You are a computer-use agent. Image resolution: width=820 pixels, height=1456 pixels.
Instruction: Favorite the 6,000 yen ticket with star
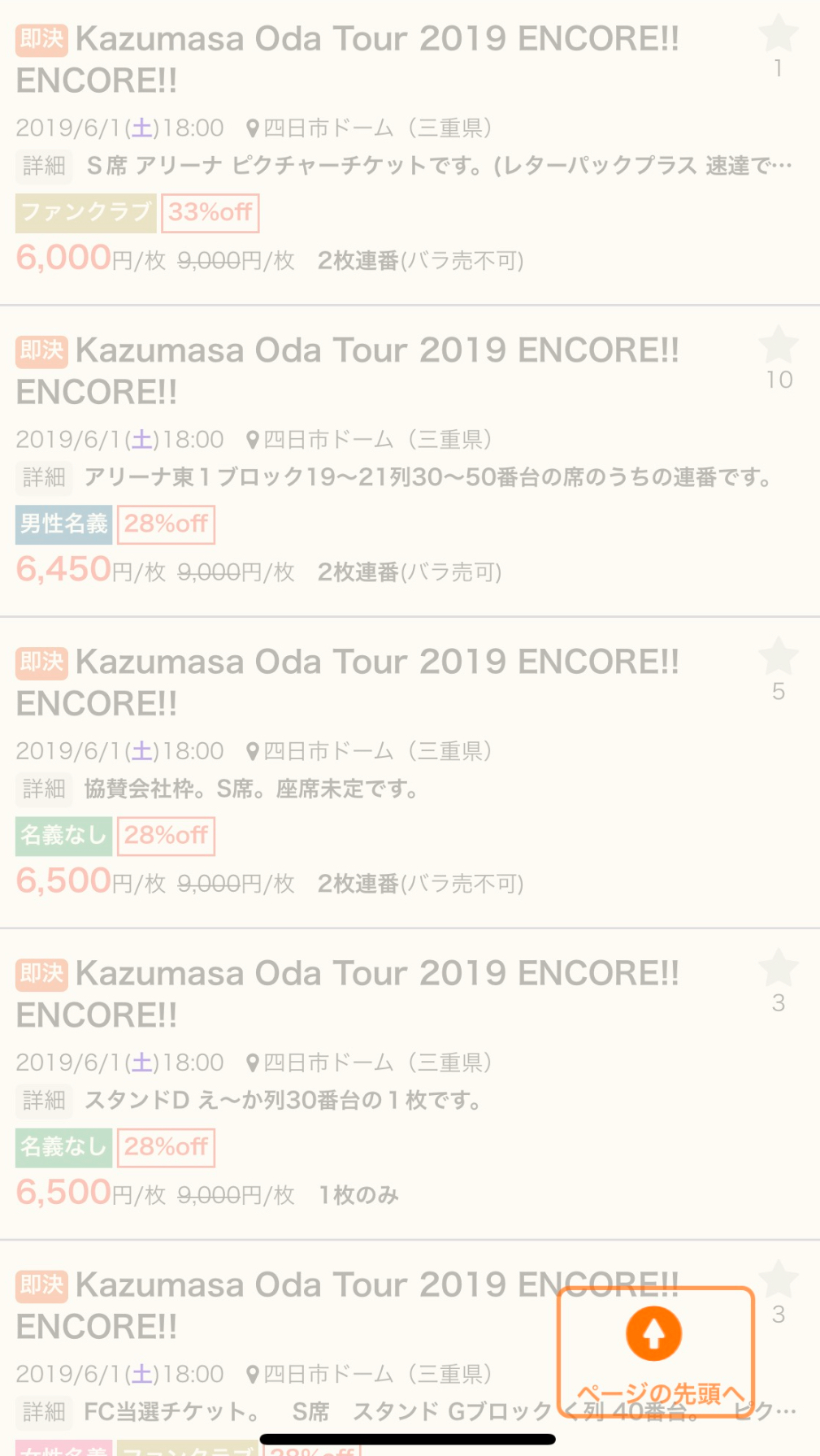(x=778, y=34)
